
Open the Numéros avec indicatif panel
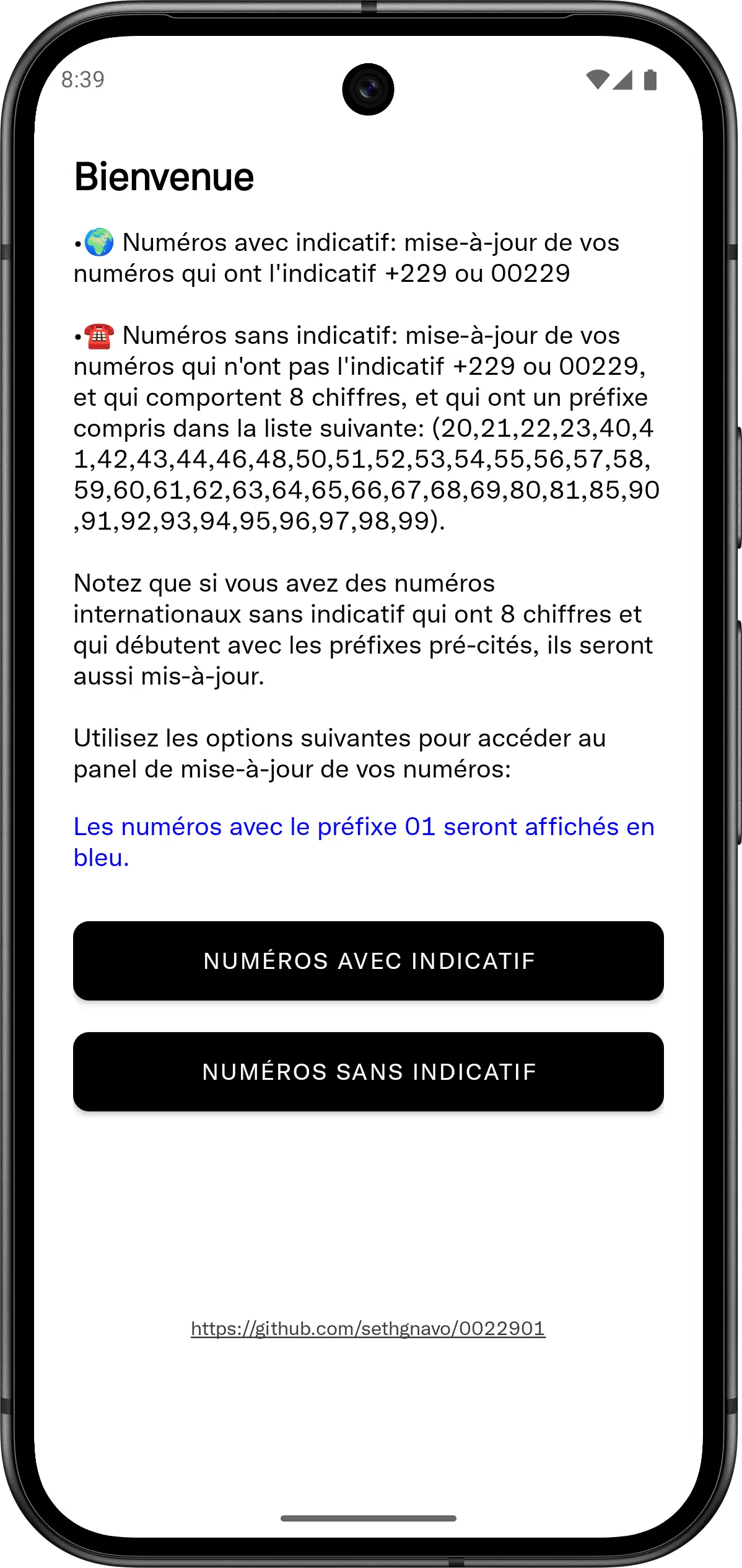(x=369, y=960)
